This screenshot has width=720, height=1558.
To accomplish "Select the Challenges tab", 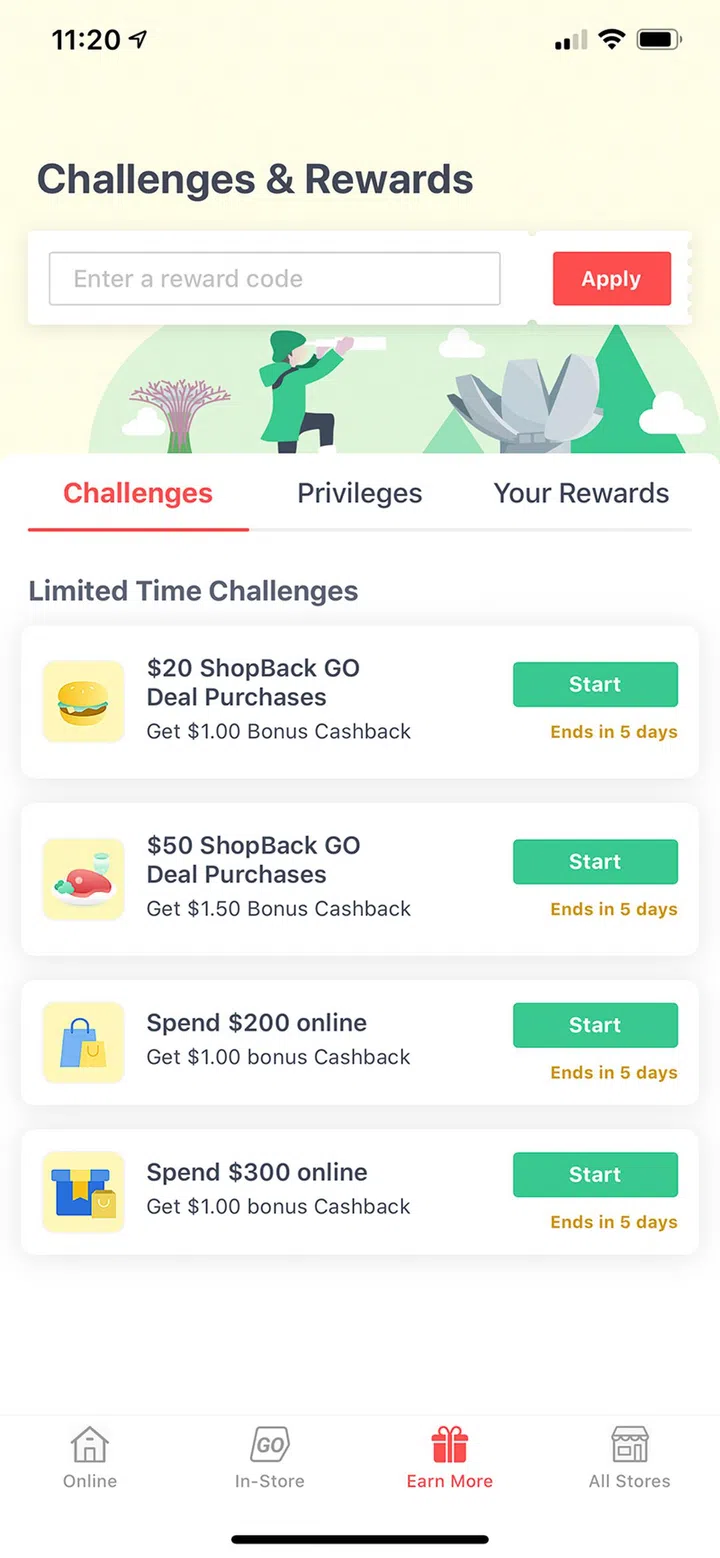I will click(x=138, y=493).
